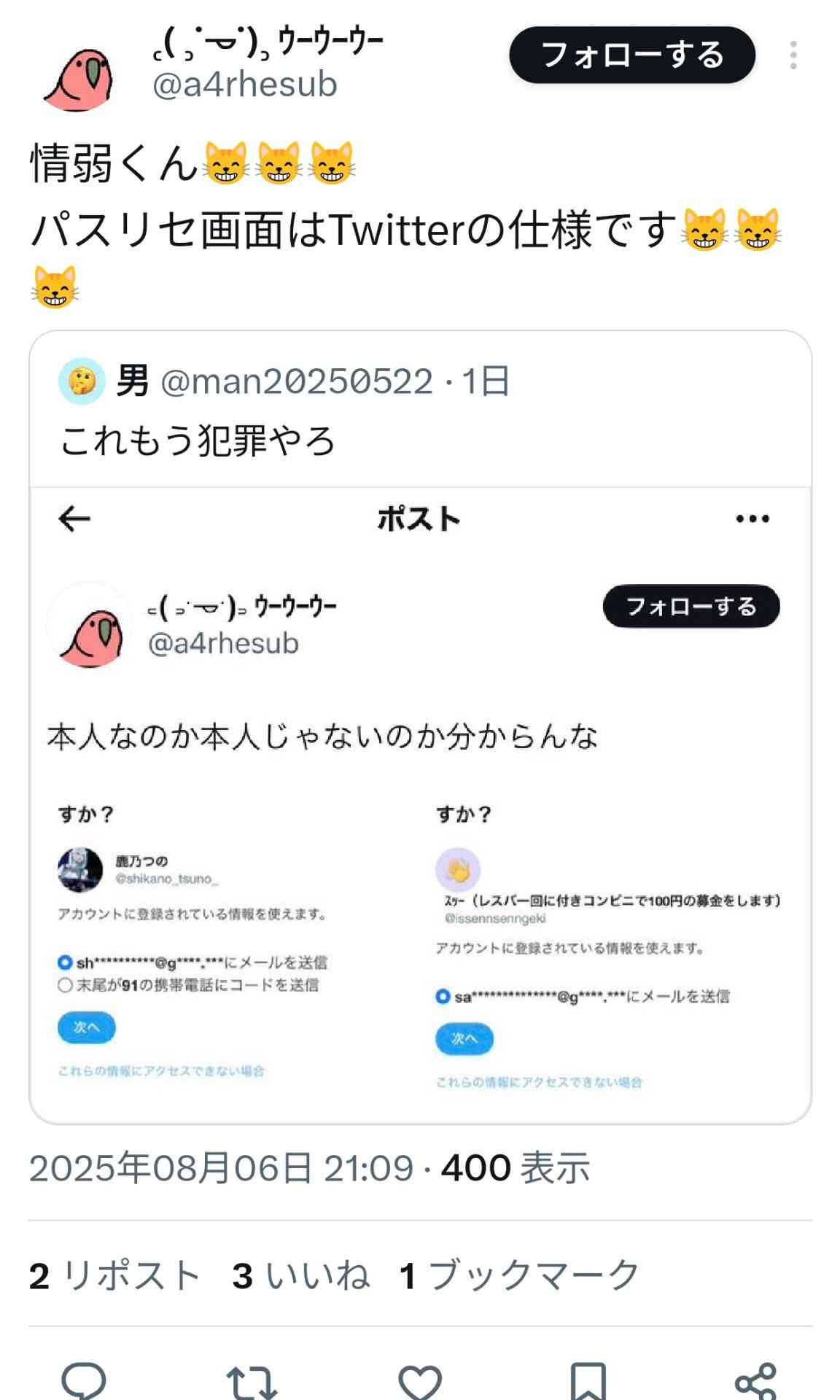The width and height of the screenshot is (840, 1400).
Task: Open the embedded screenshot image in quoted post
Action: 420,802
